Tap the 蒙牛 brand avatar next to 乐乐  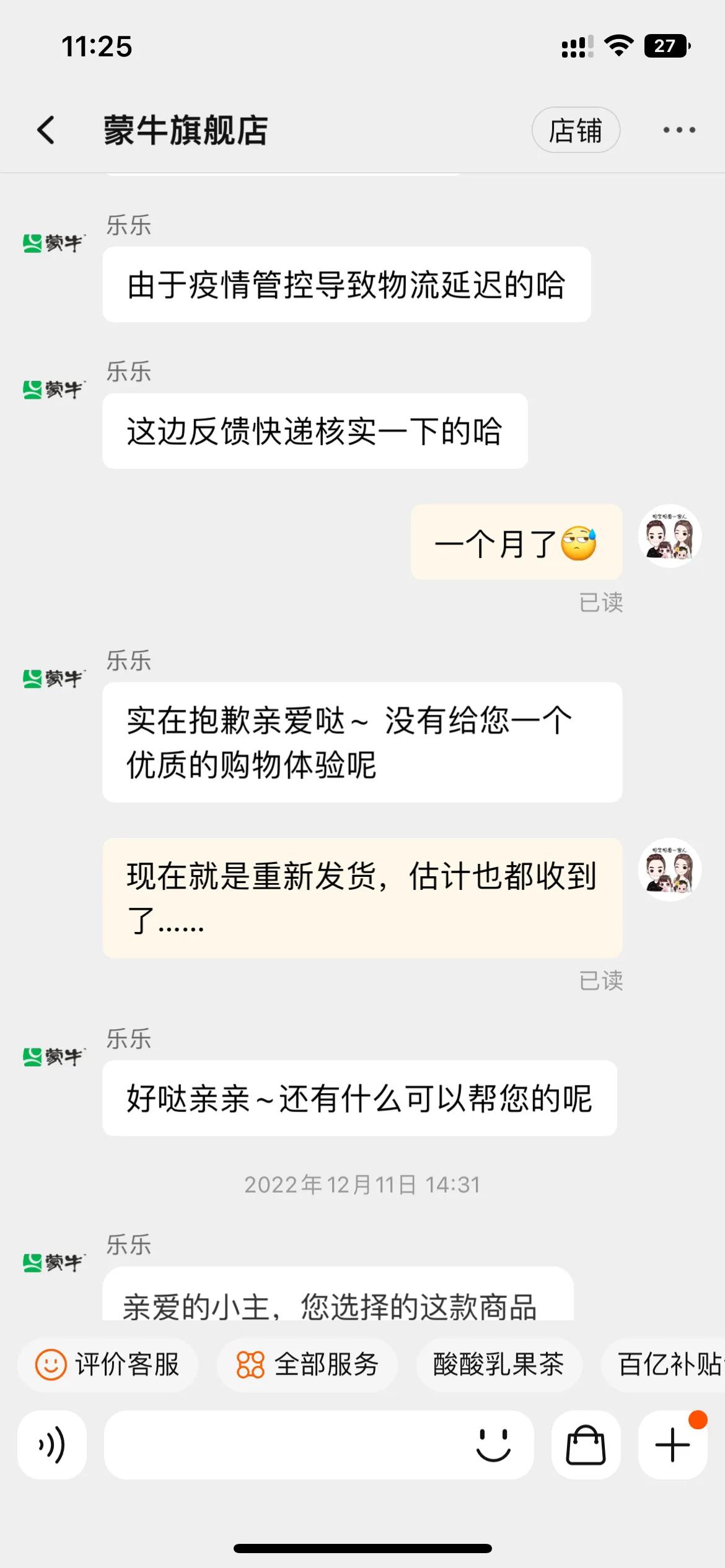click(x=53, y=245)
